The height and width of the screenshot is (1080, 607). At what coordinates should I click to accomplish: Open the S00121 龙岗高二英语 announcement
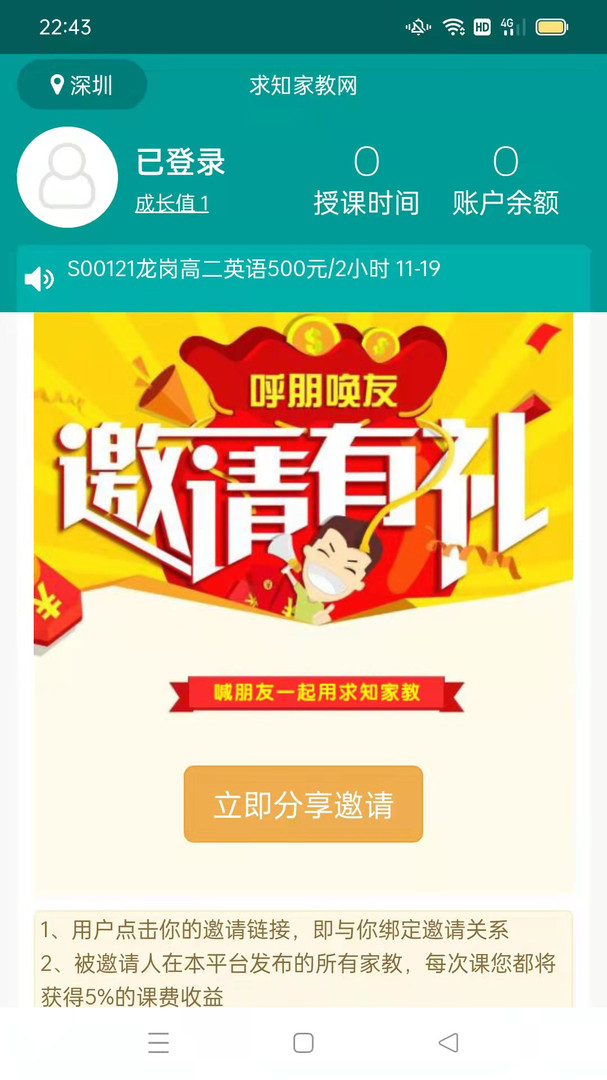pyautogui.click(x=254, y=269)
